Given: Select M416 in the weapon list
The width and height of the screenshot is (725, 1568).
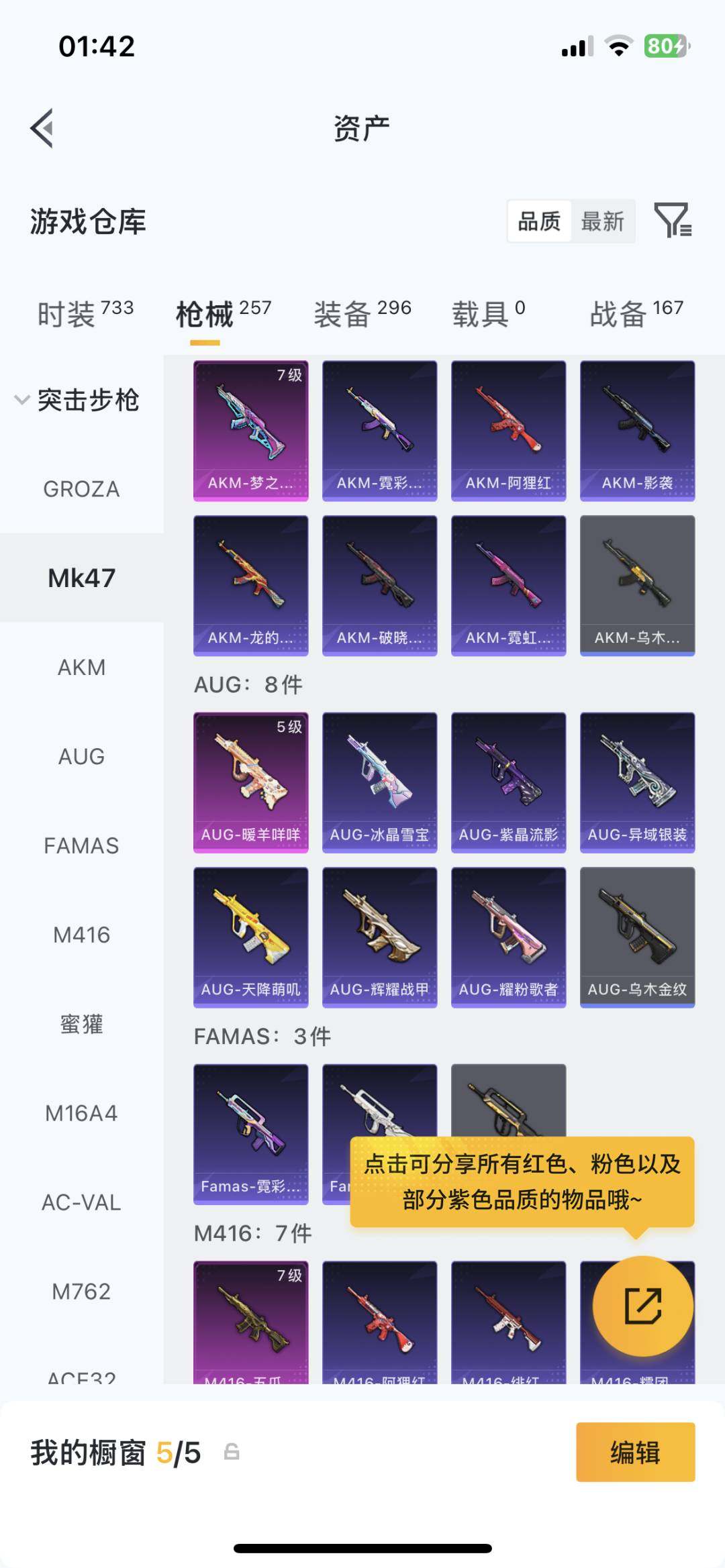Looking at the screenshot, I should point(81,935).
